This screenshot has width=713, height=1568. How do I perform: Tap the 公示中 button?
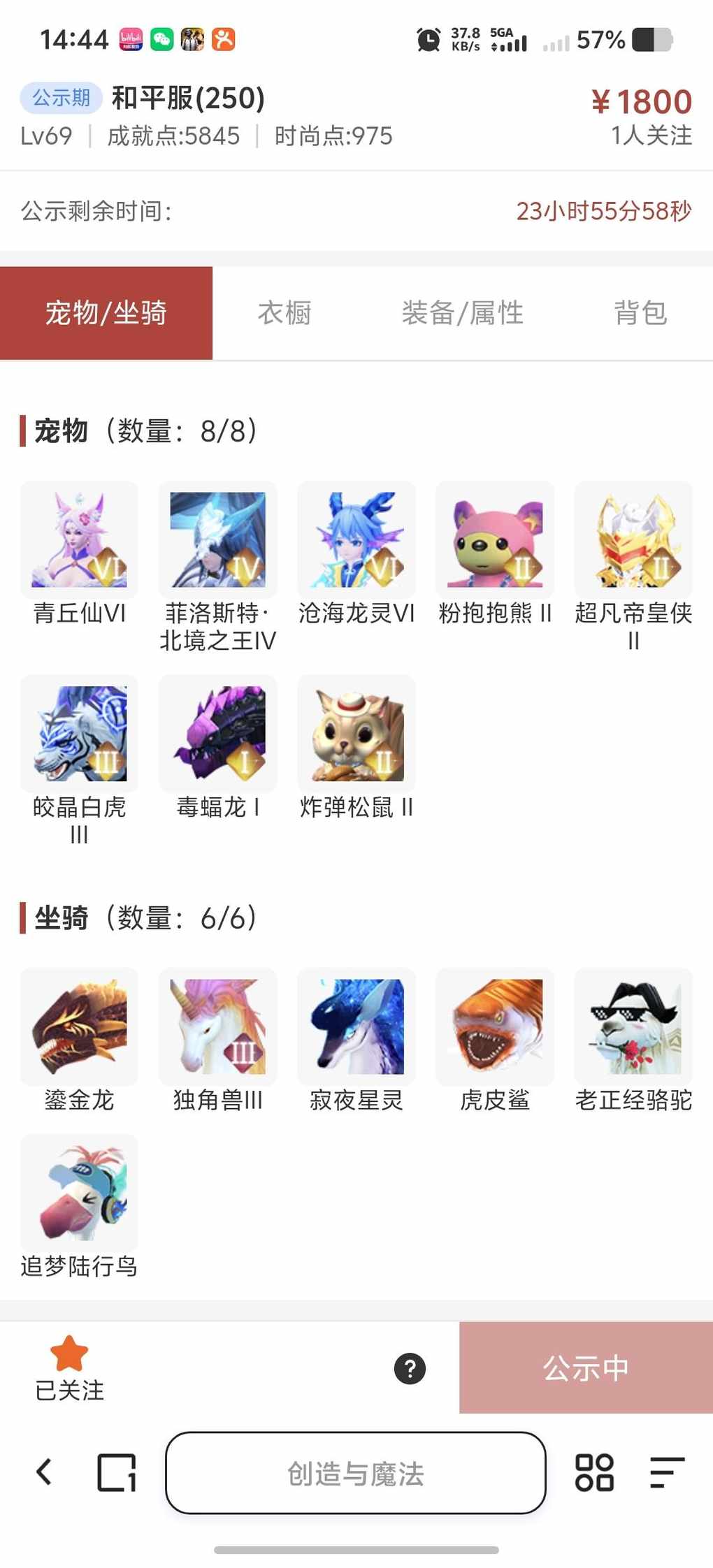click(586, 1367)
